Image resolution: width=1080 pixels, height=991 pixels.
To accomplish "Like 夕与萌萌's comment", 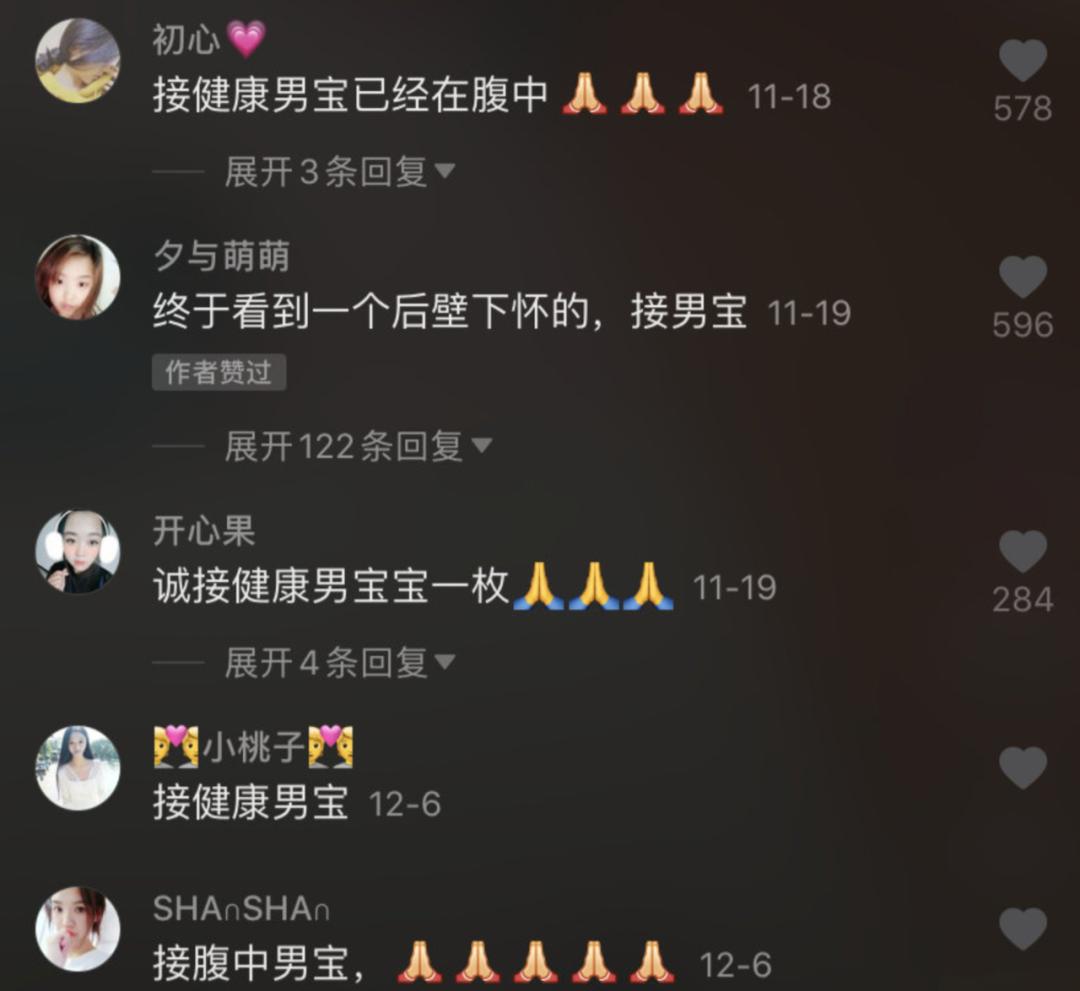I will coord(1023,278).
